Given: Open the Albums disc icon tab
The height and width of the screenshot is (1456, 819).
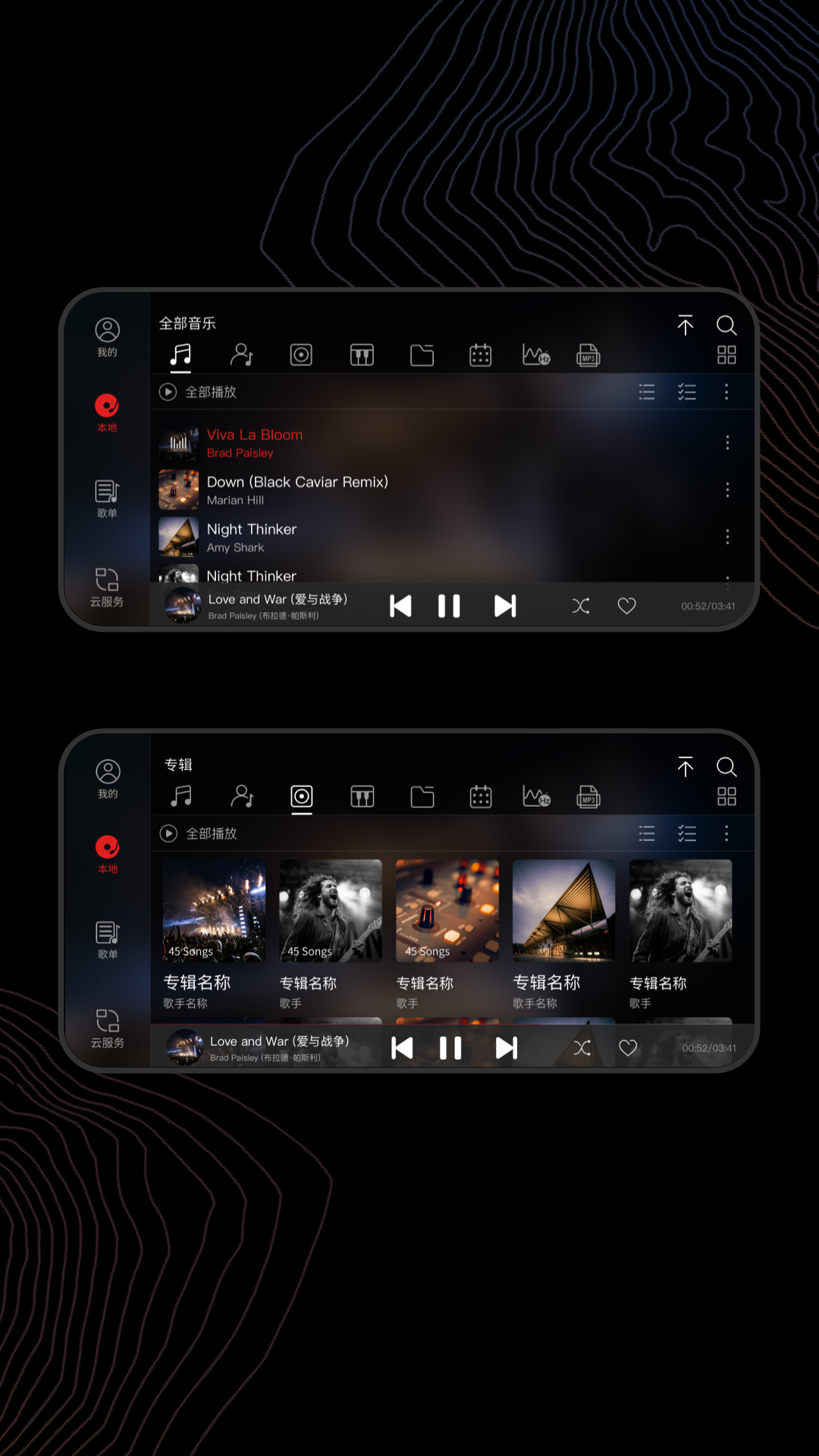Looking at the screenshot, I should point(300,354).
